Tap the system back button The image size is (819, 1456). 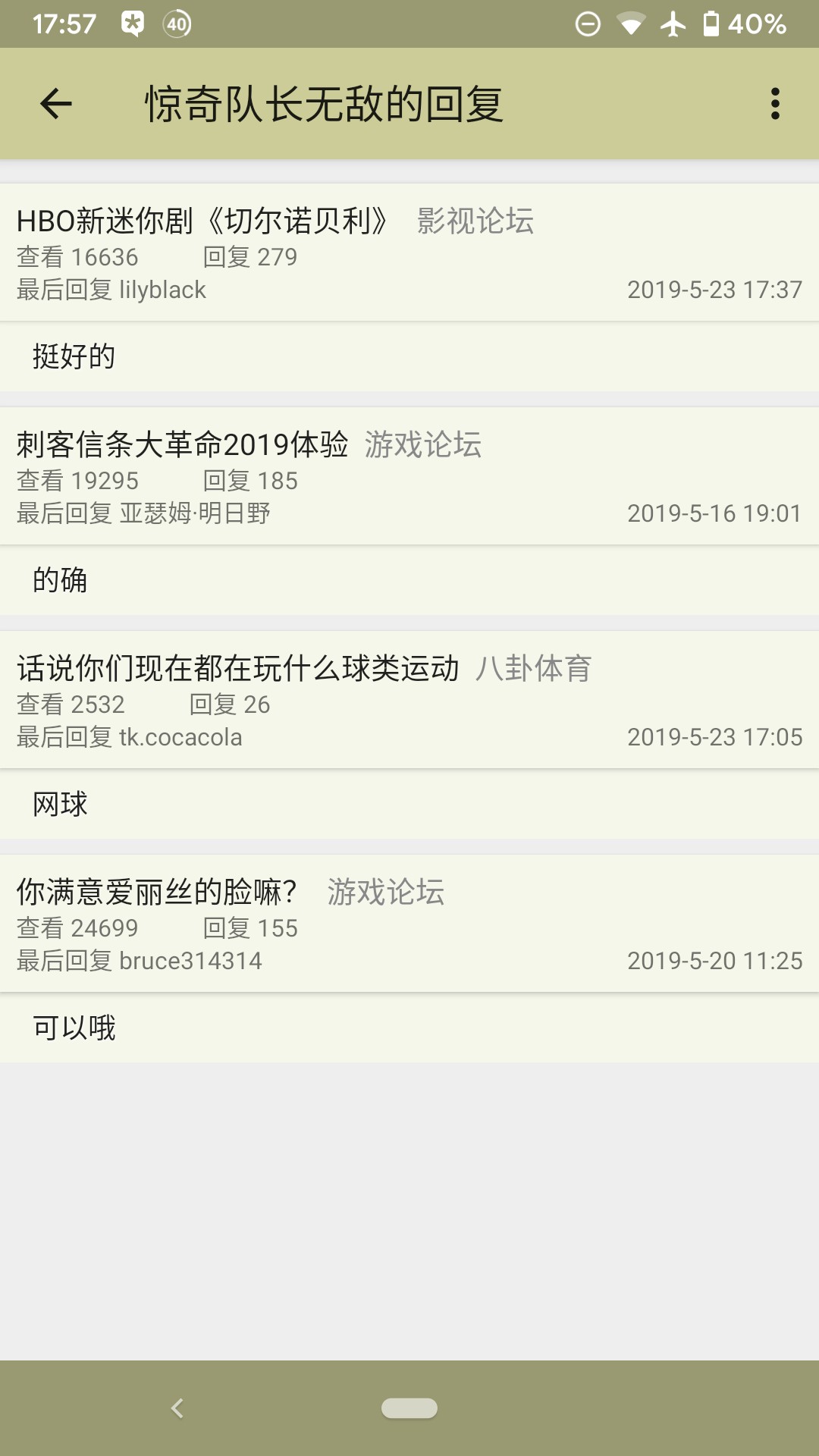(177, 1408)
